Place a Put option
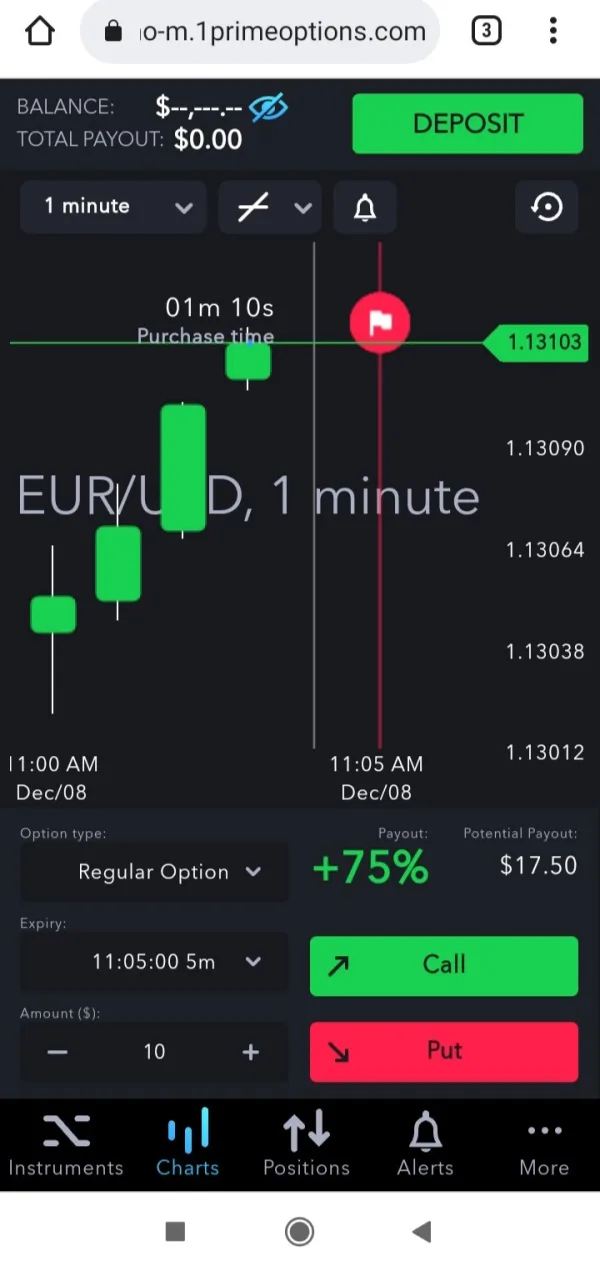600x1271 pixels. click(444, 1051)
